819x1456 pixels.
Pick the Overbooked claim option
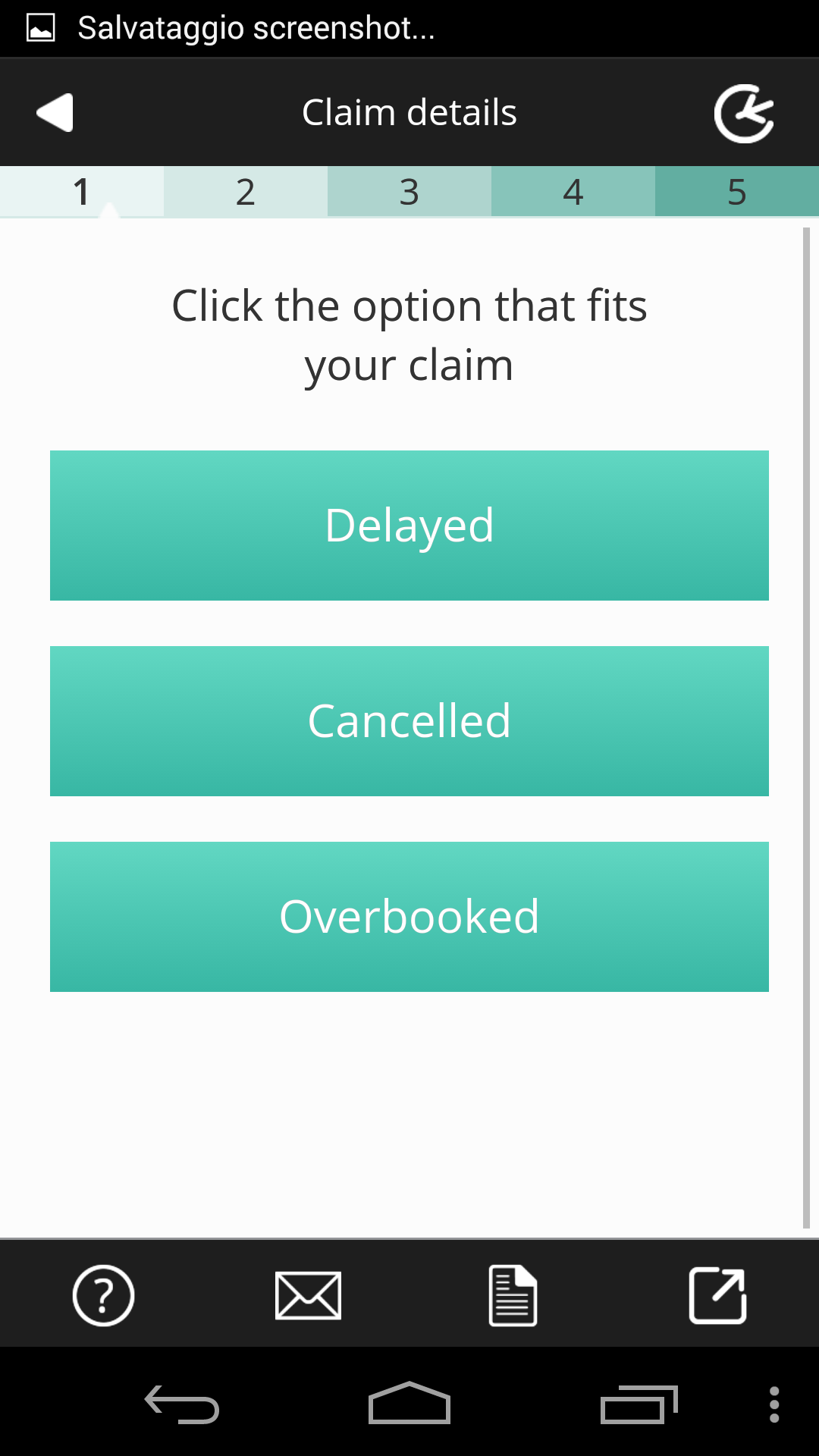(x=409, y=917)
